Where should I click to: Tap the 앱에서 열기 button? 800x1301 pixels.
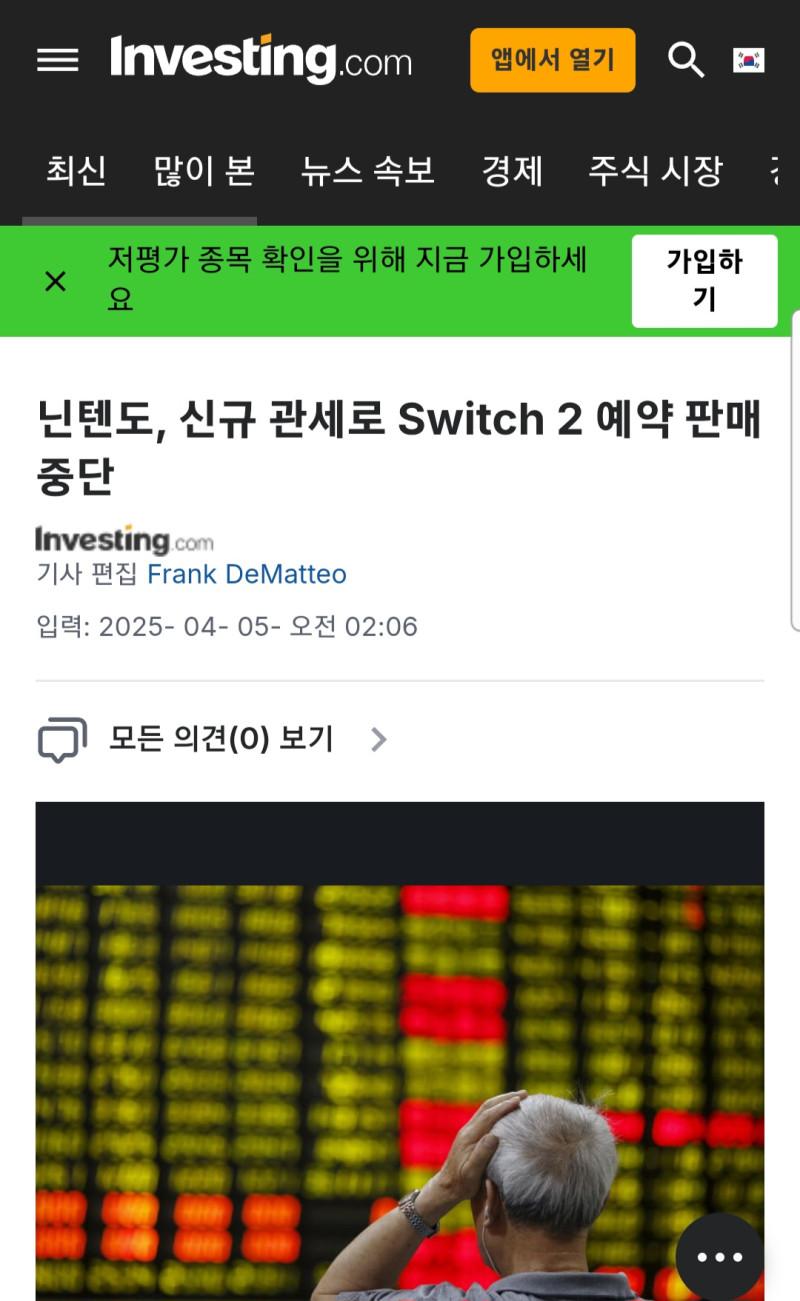coord(552,60)
